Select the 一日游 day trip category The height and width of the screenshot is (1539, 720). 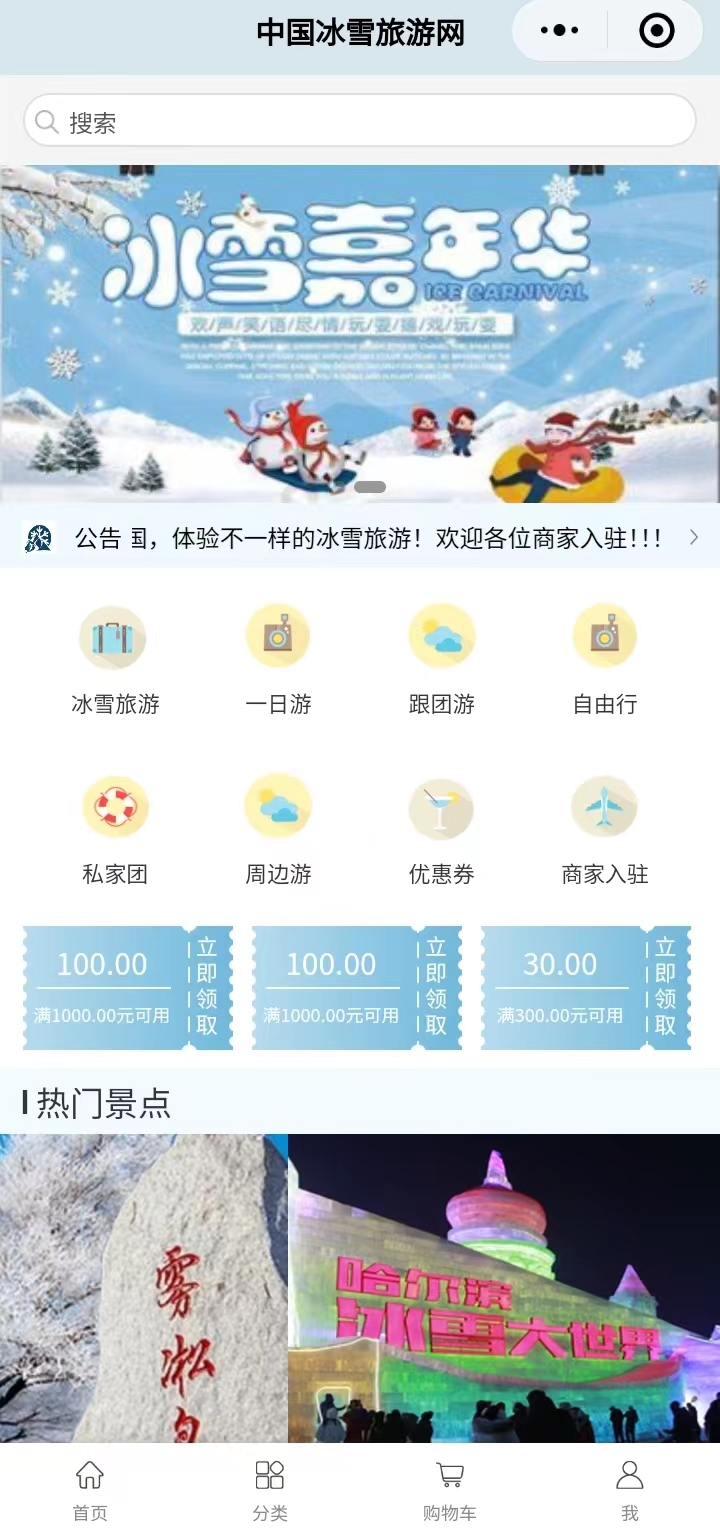(x=278, y=657)
